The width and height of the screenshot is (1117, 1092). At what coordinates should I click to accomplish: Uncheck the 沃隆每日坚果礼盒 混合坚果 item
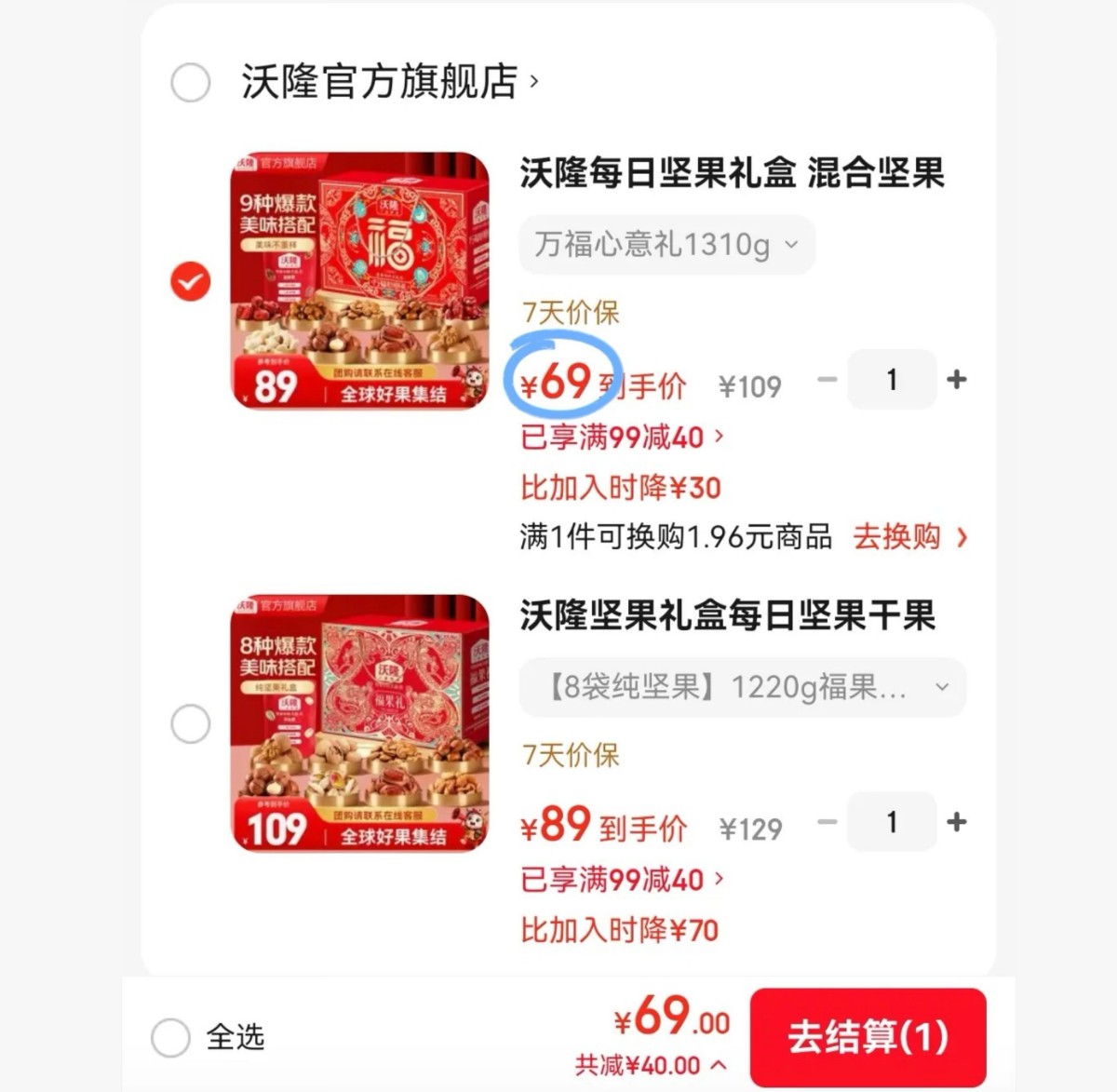(x=191, y=281)
